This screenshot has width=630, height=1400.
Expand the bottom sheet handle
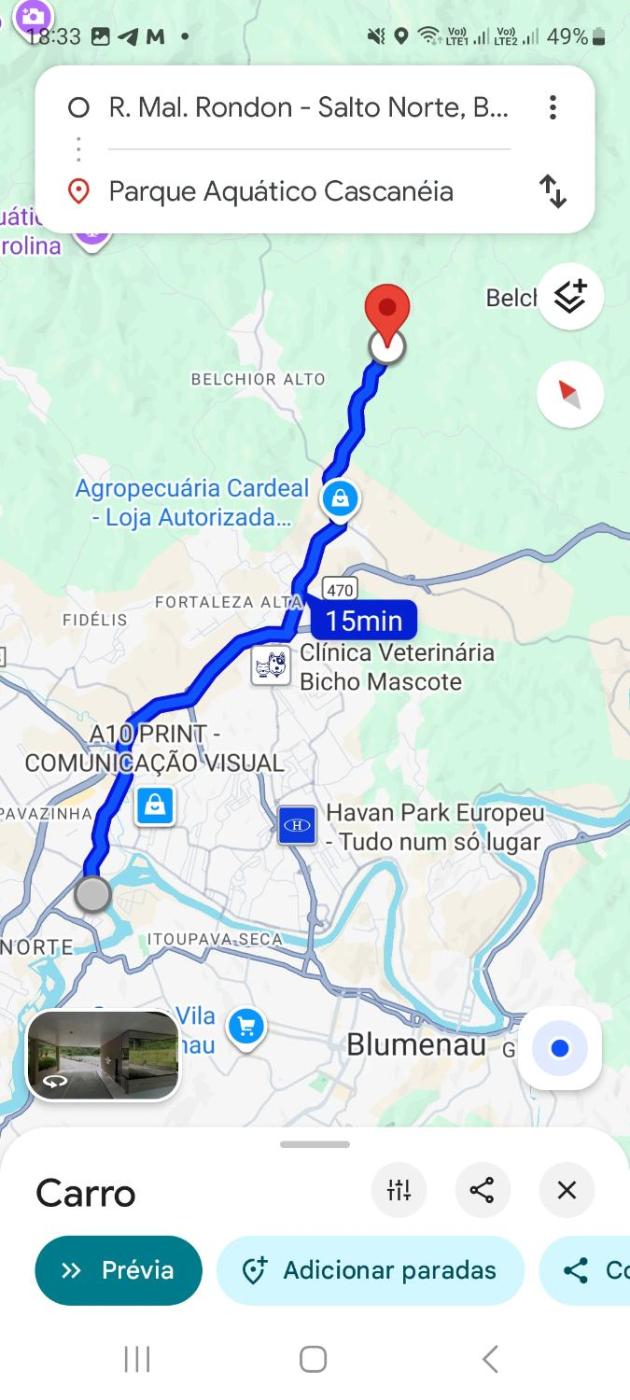pos(315,1144)
